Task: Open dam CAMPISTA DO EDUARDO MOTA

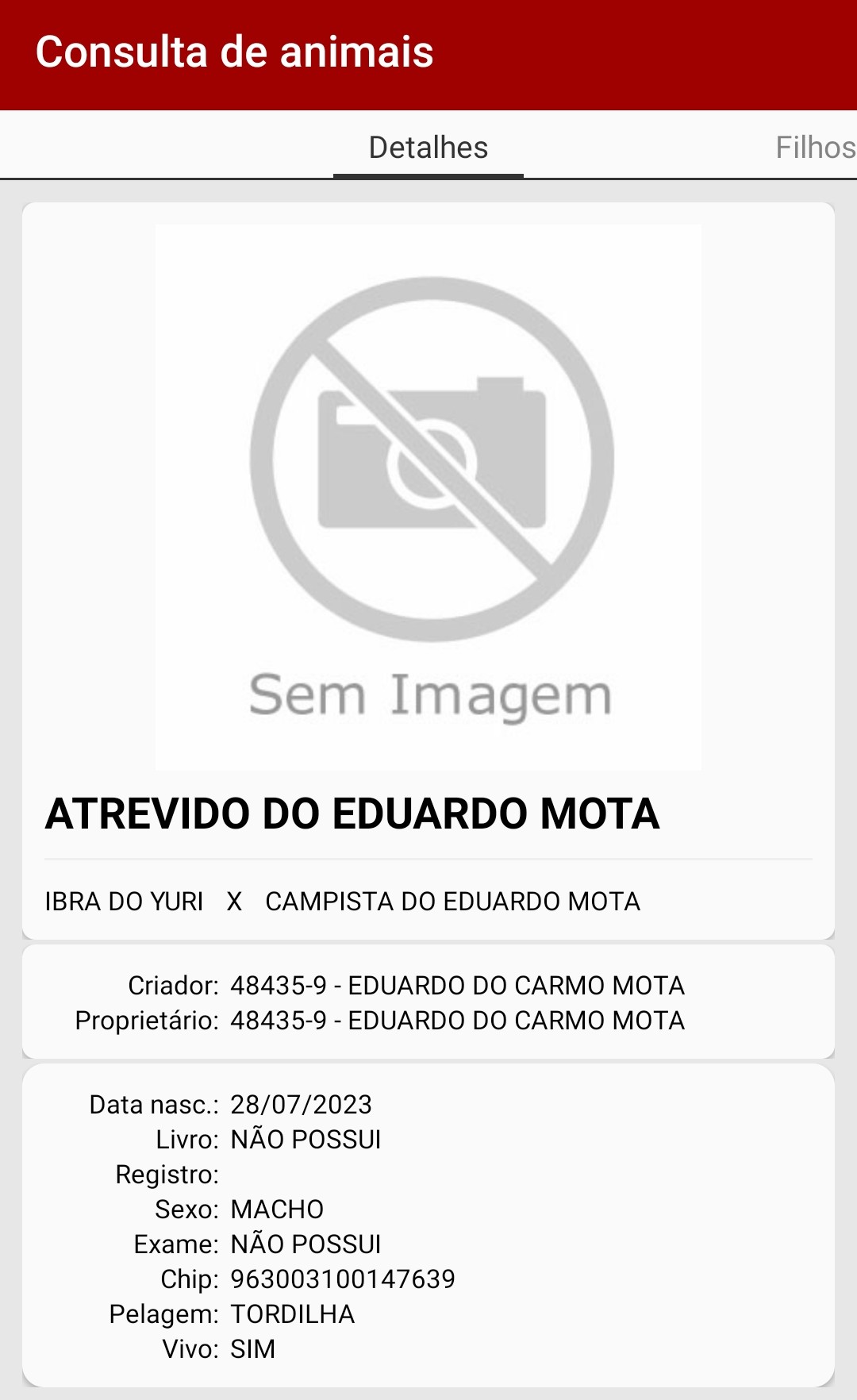Action: click(453, 902)
